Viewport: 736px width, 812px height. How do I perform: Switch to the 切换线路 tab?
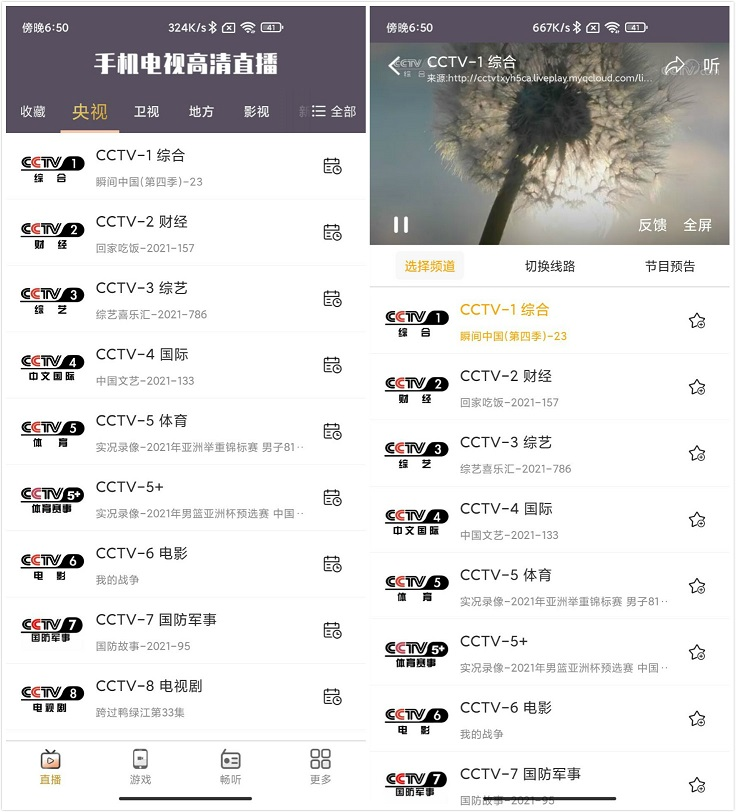tap(550, 266)
